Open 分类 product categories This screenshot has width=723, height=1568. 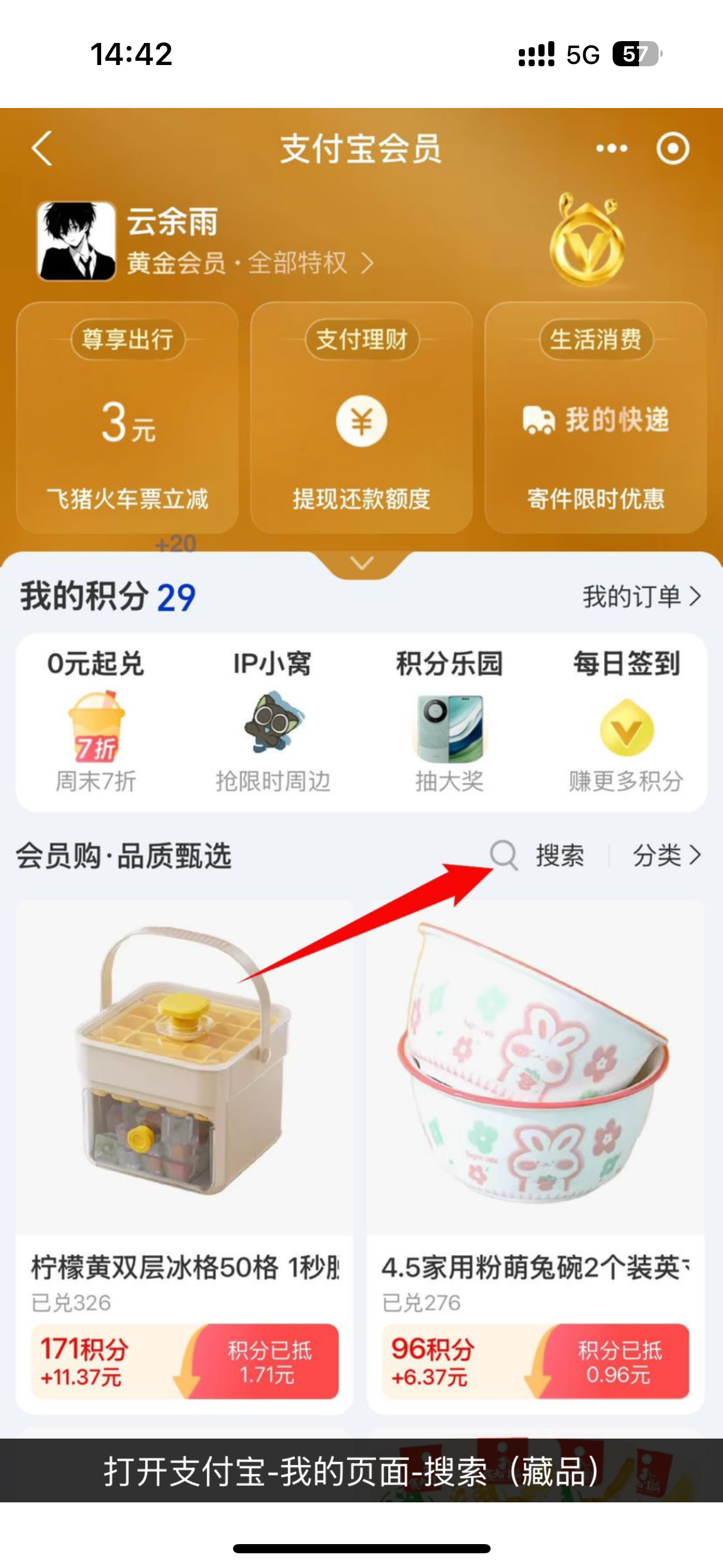click(x=667, y=855)
